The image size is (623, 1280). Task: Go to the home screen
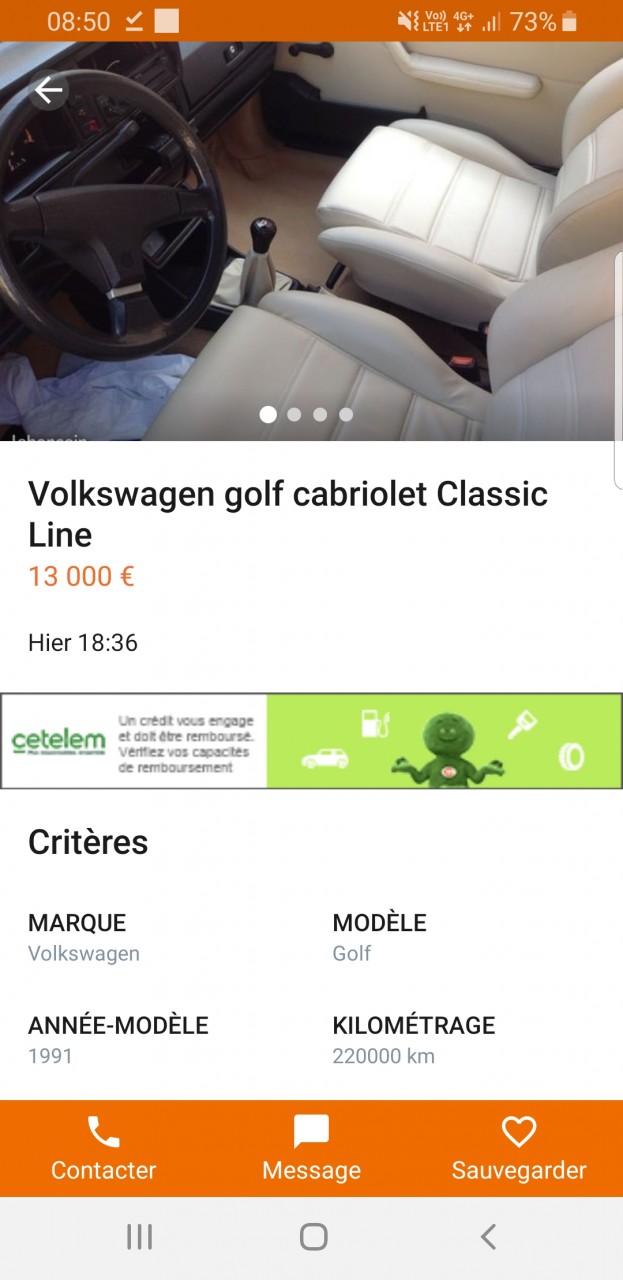point(313,1237)
